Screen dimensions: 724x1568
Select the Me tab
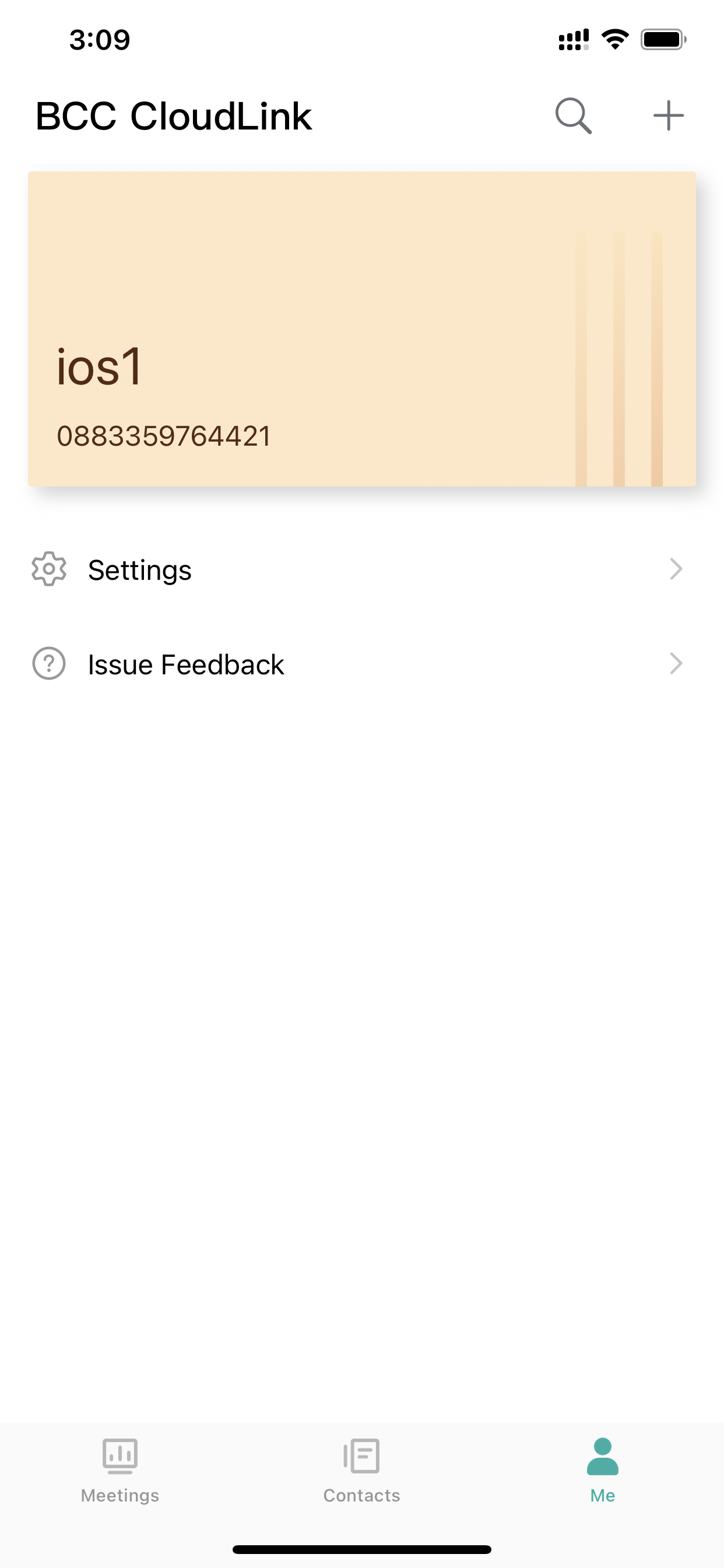[x=602, y=1471]
